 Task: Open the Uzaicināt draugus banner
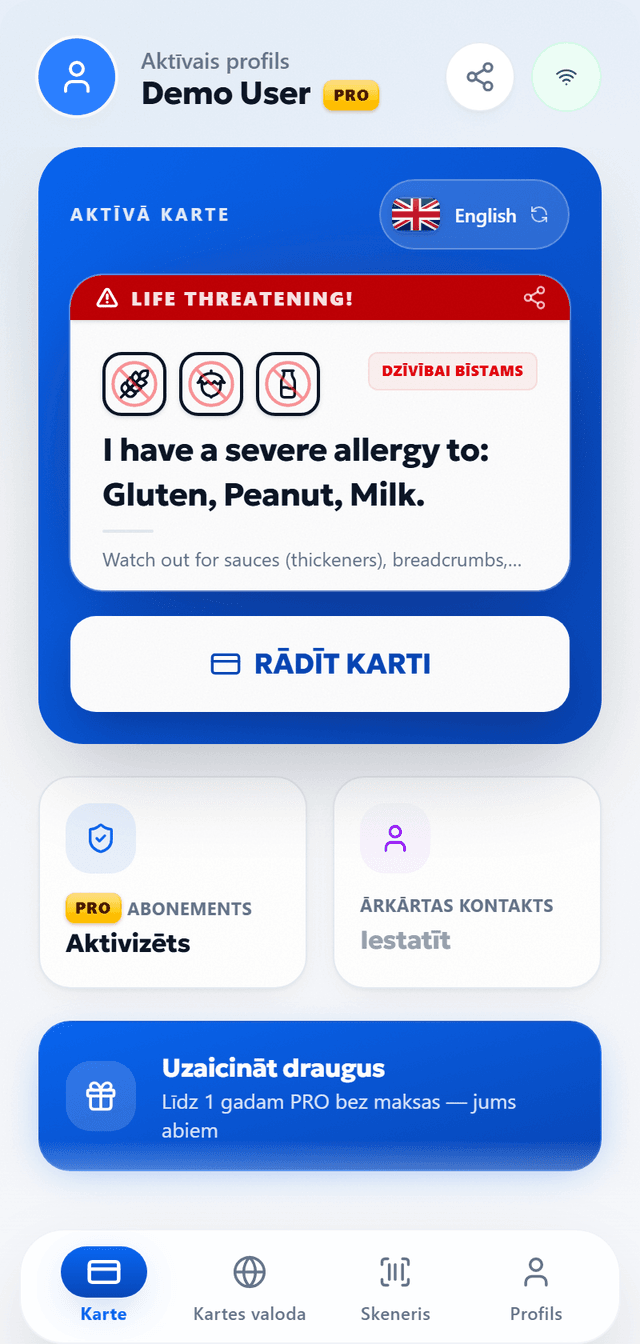[x=320, y=1096]
